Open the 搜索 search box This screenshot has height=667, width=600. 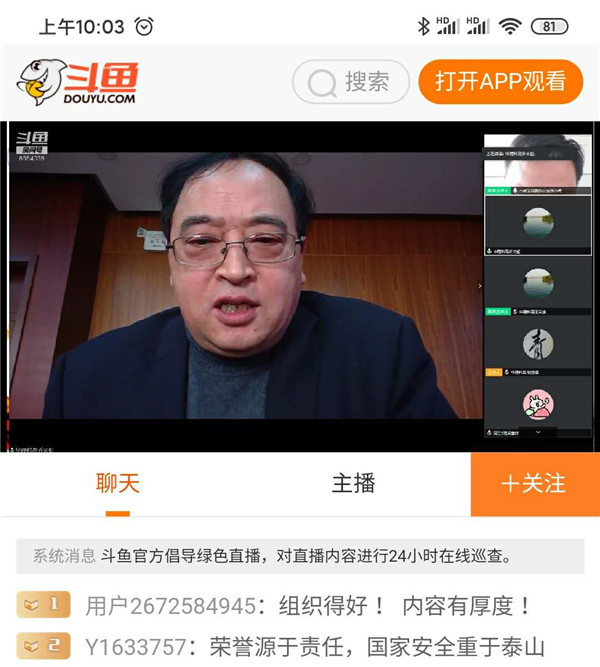pyautogui.click(x=351, y=82)
